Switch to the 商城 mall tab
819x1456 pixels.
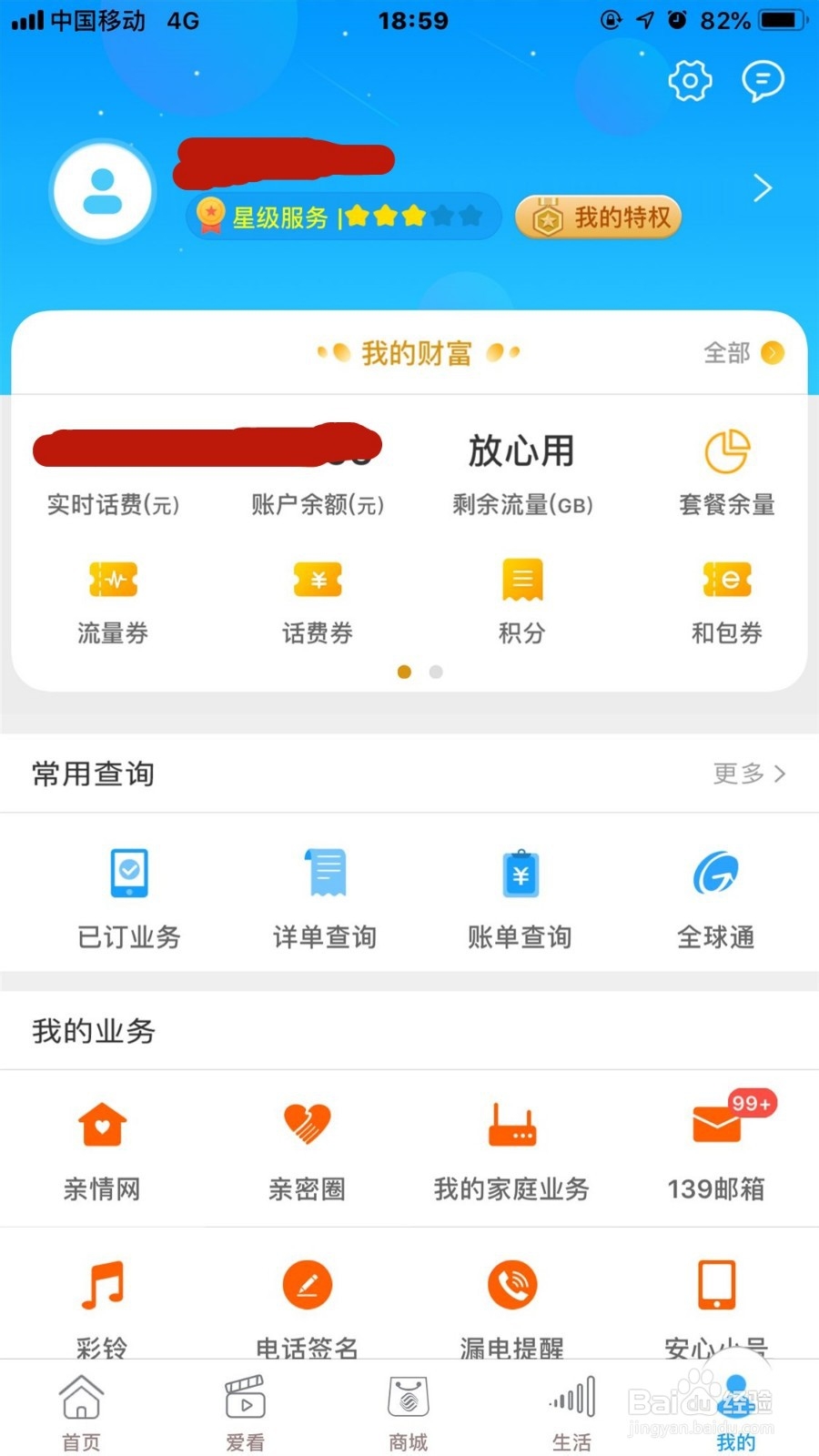pos(409,1413)
